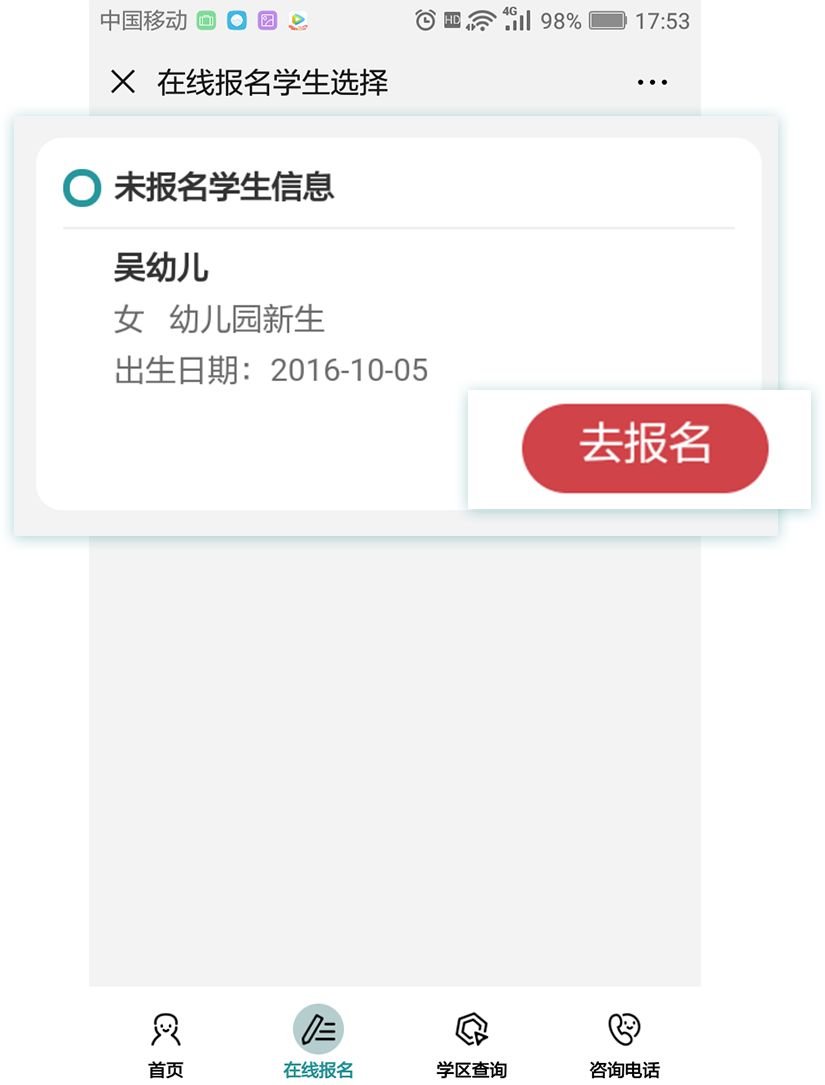Close the 在线报名学生选择 page
The image size is (825, 1085).
tap(123, 82)
